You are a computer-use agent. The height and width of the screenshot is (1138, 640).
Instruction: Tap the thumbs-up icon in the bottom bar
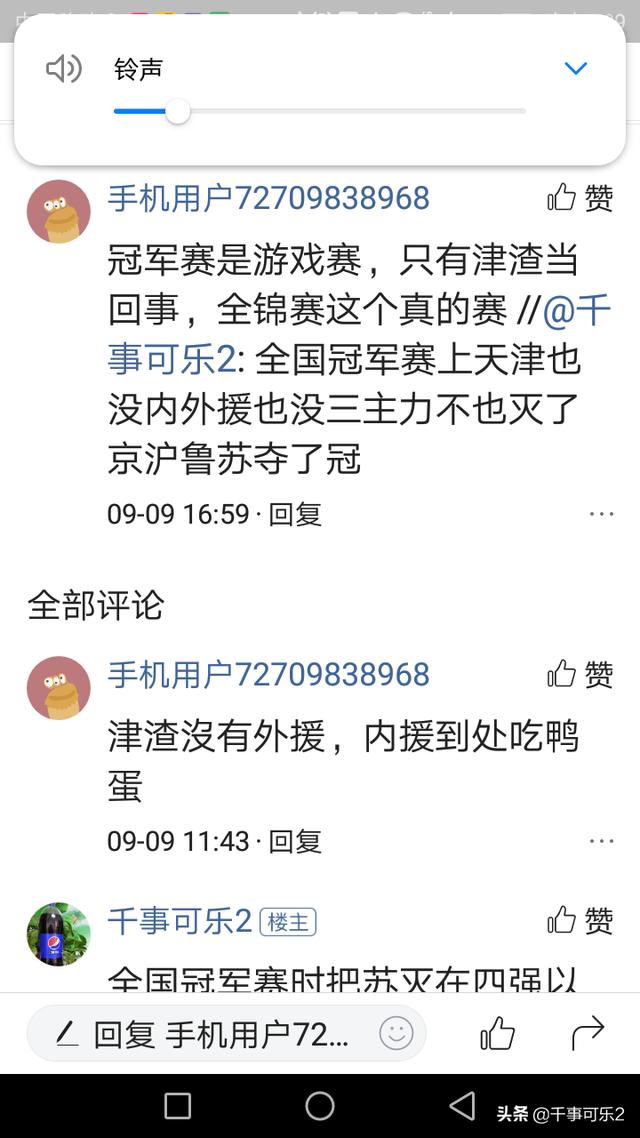pyautogui.click(x=497, y=1034)
